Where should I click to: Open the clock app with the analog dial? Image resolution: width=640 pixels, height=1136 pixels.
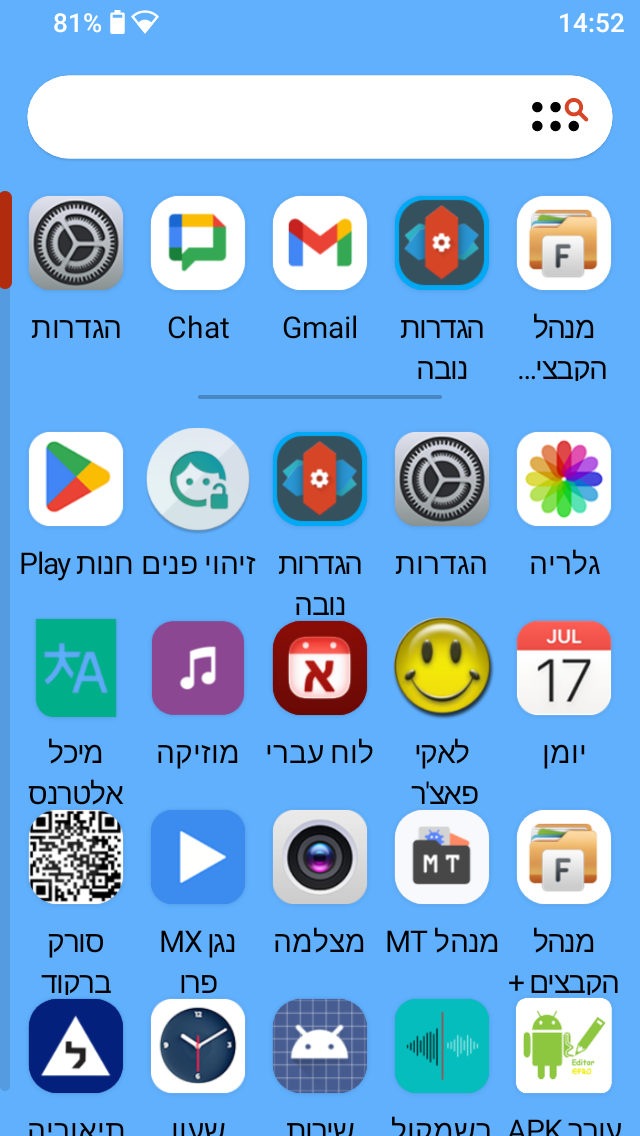198,1046
